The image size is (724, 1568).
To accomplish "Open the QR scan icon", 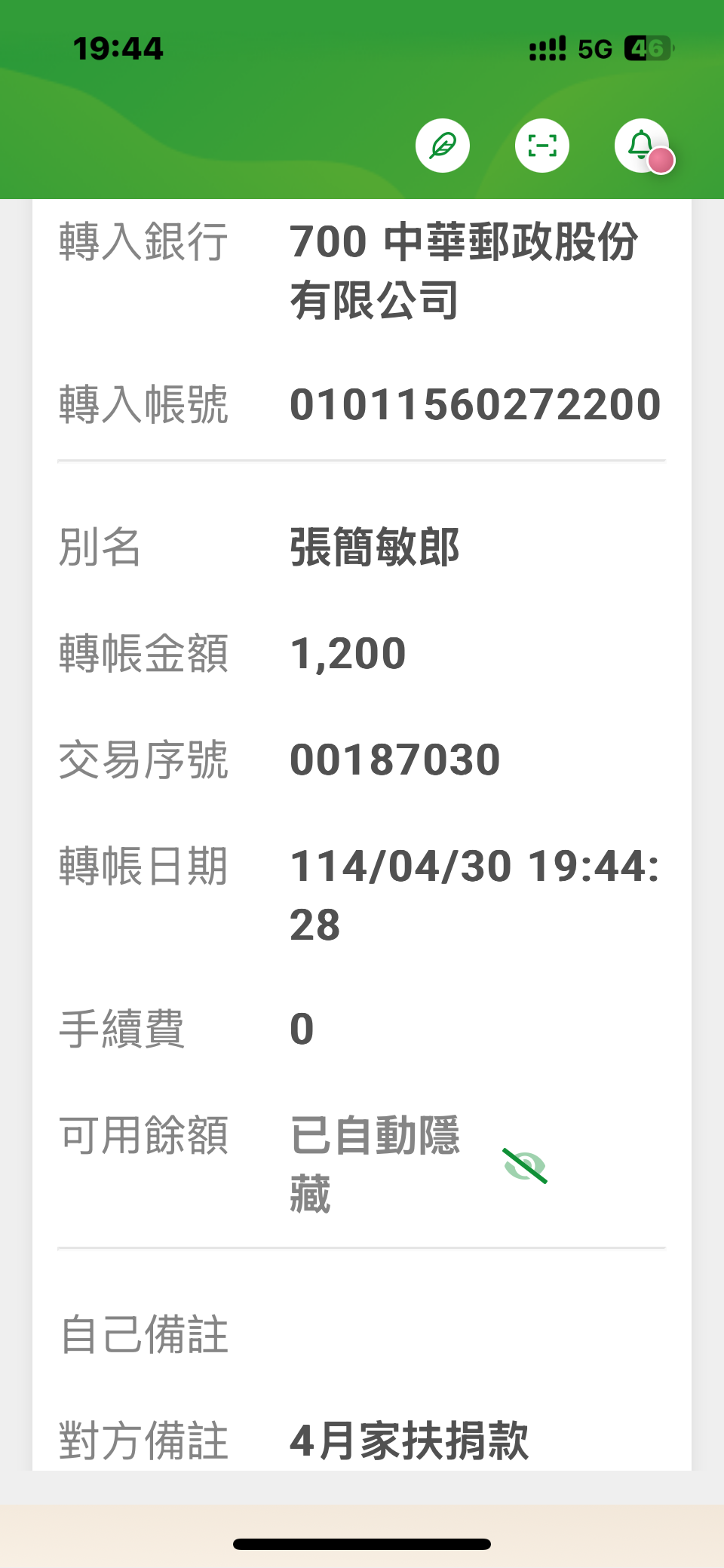I will [x=542, y=146].
